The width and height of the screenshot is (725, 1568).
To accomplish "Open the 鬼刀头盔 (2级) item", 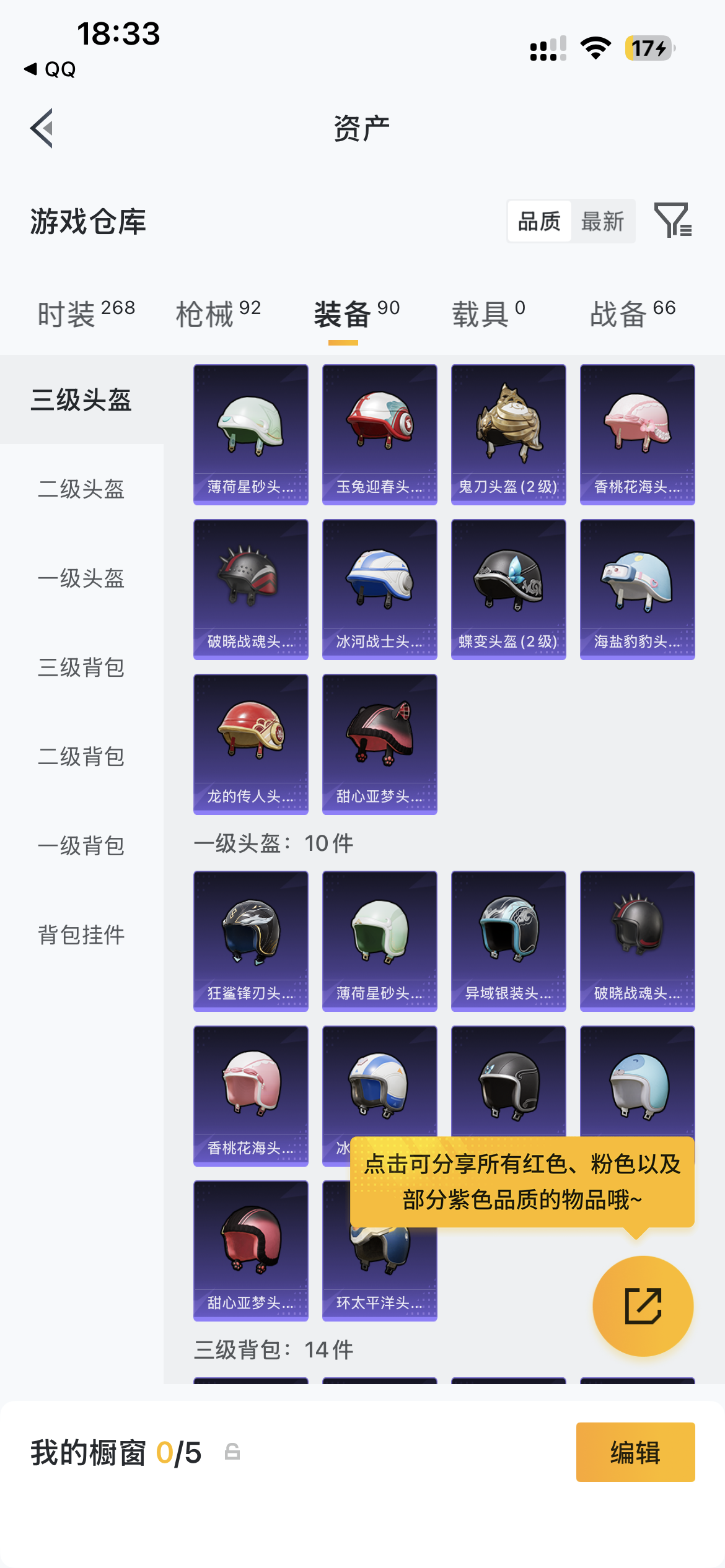I will pyautogui.click(x=508, y=434).
